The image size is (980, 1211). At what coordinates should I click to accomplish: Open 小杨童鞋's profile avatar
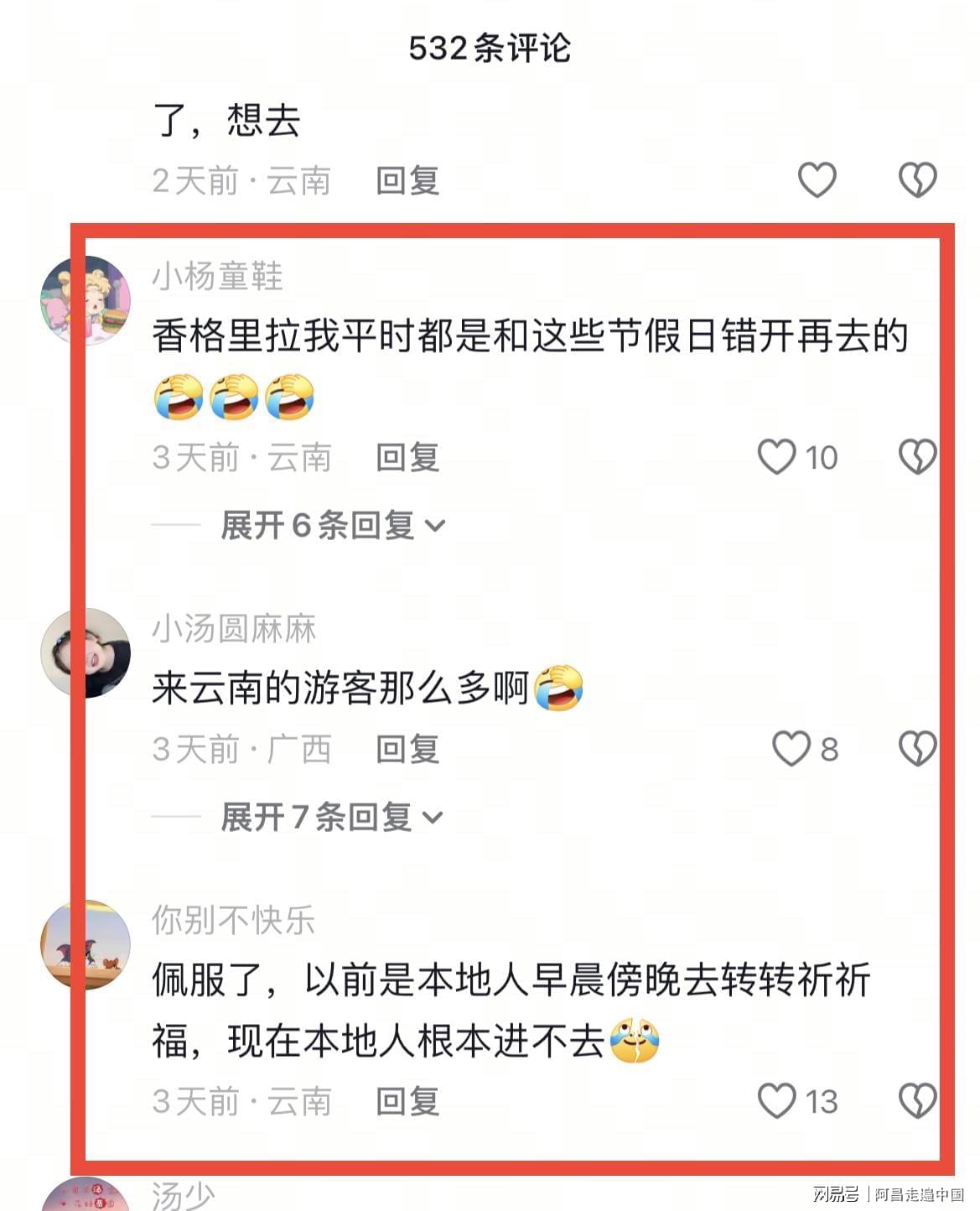(x=86, y=300)
